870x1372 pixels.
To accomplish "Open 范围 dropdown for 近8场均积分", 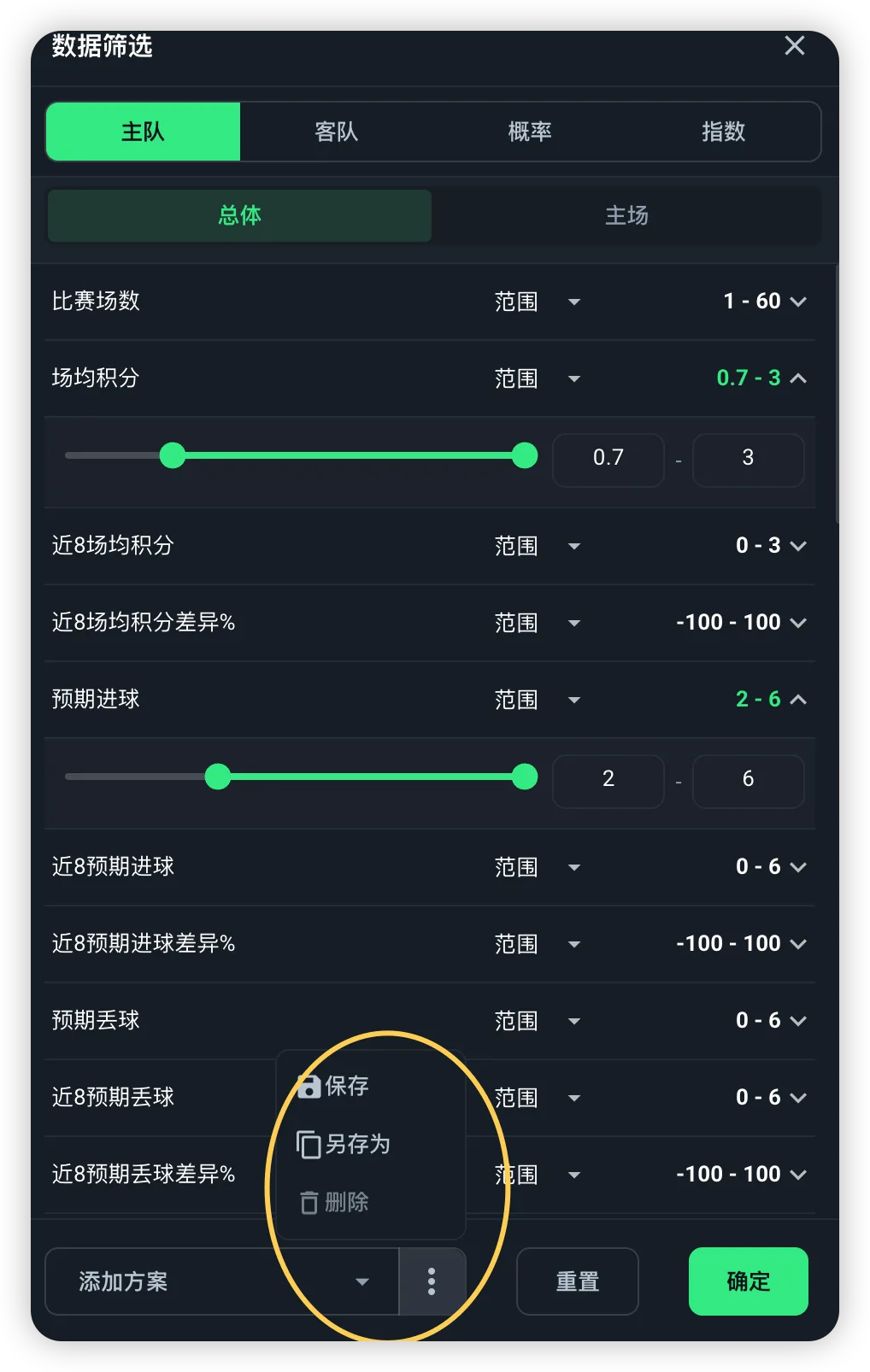I will (537, 546).
